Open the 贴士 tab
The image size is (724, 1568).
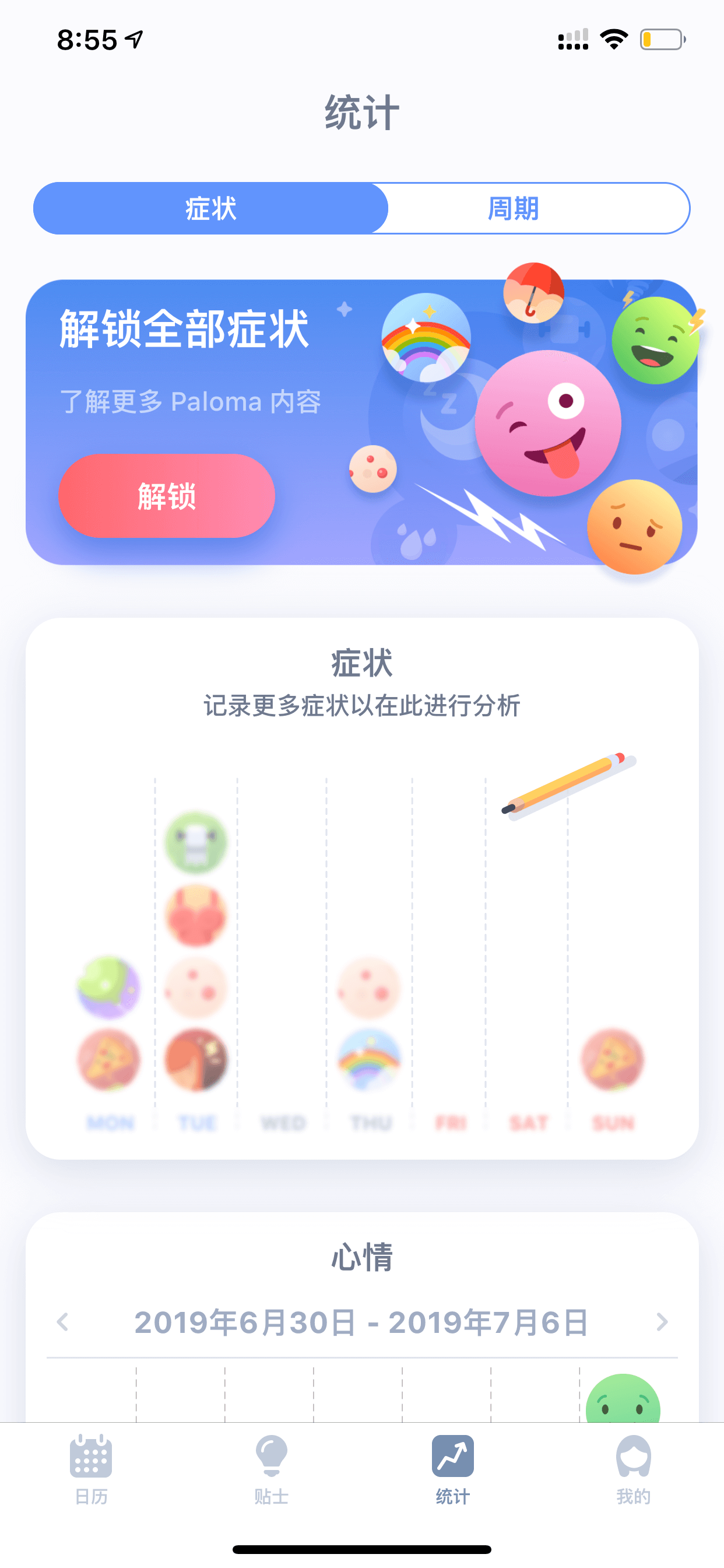[x=271, y=1469]
